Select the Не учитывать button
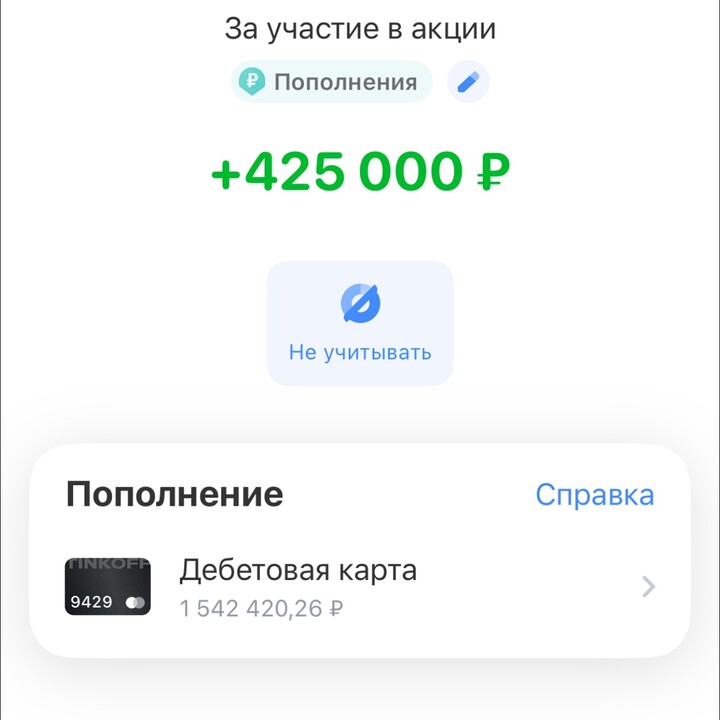 coord(360,323)
